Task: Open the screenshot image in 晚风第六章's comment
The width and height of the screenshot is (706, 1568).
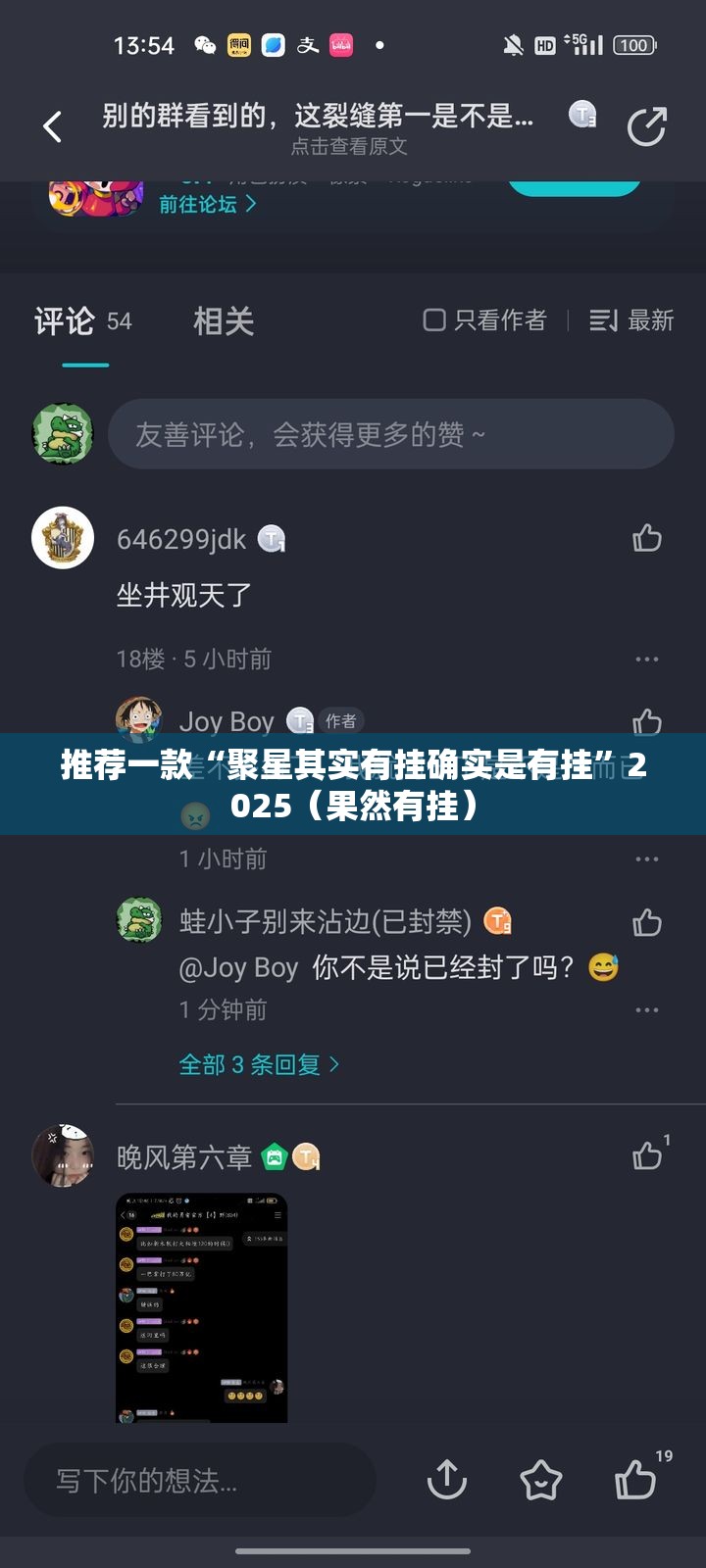Action: [x=201, y=1307]
